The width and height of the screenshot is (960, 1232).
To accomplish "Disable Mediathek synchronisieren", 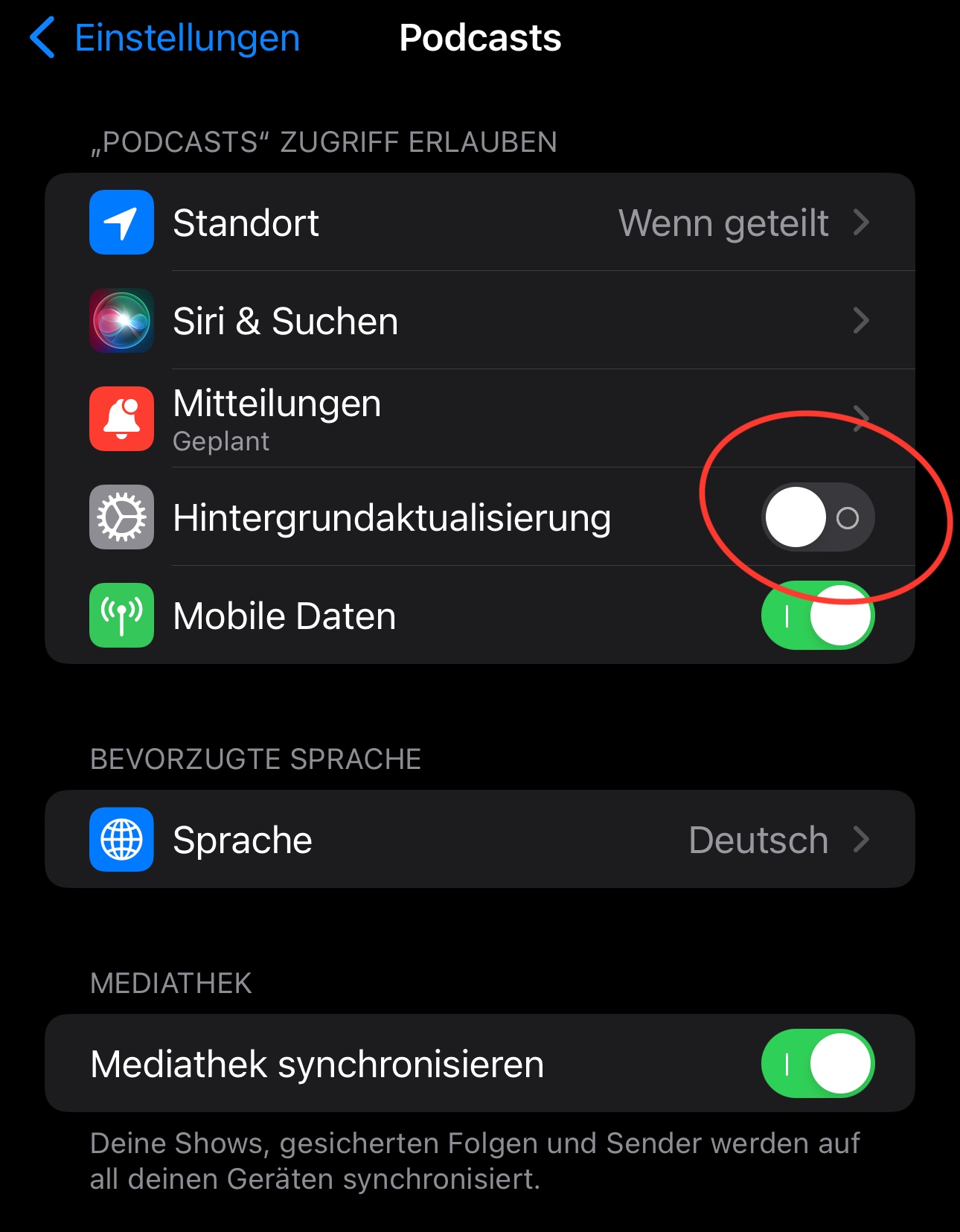I will point(817,1064).
